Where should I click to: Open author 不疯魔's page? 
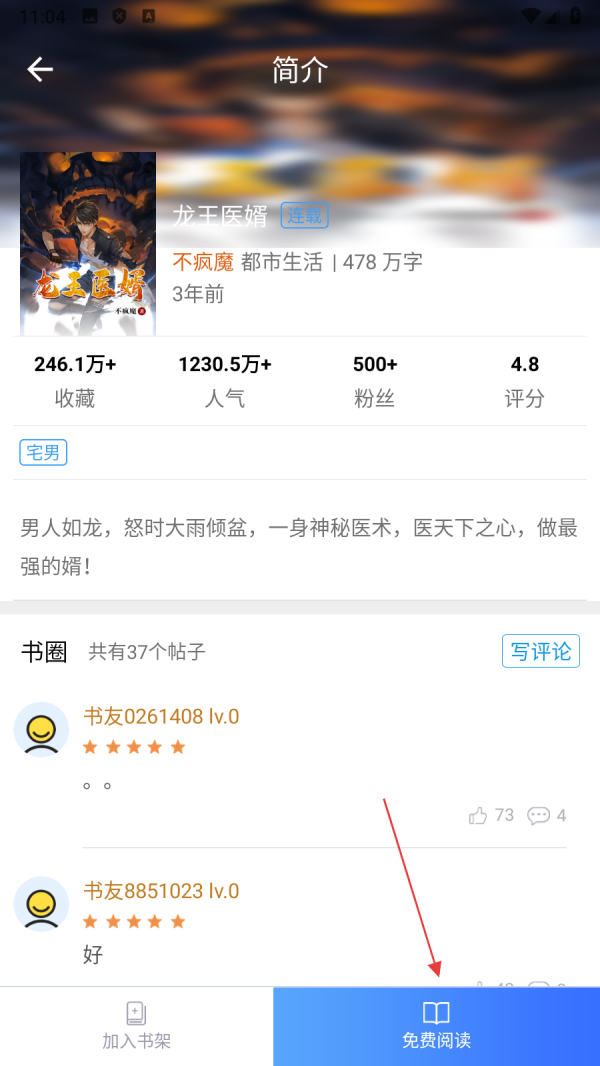pyautogui.click(x=203, y=262)
